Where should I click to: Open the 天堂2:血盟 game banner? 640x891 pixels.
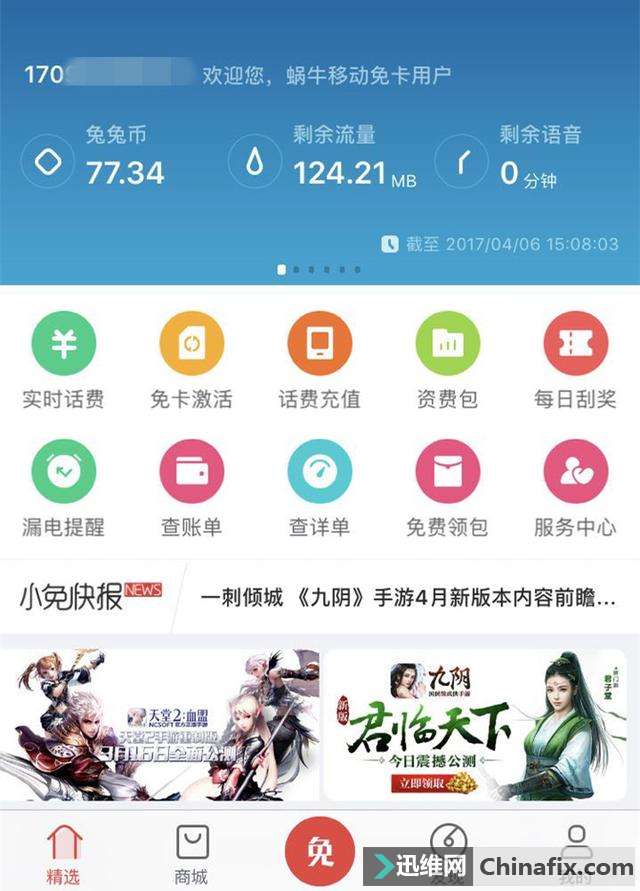pos(160,725)
